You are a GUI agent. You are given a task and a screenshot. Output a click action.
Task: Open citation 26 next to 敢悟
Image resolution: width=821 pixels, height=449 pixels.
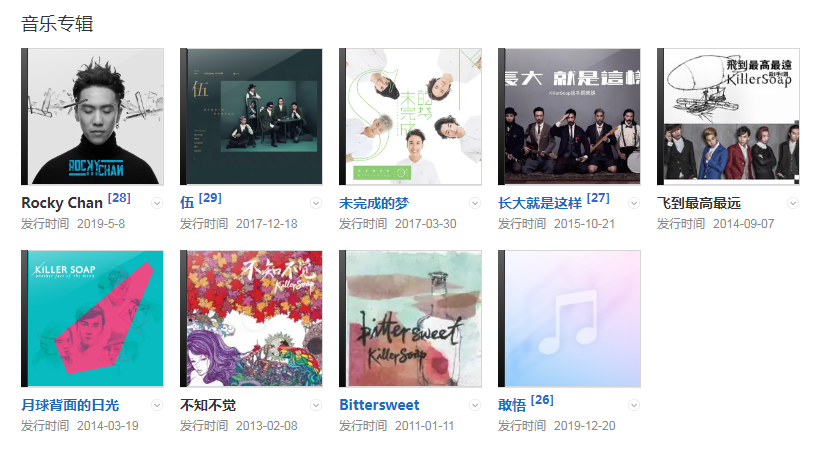click(542, 400)
